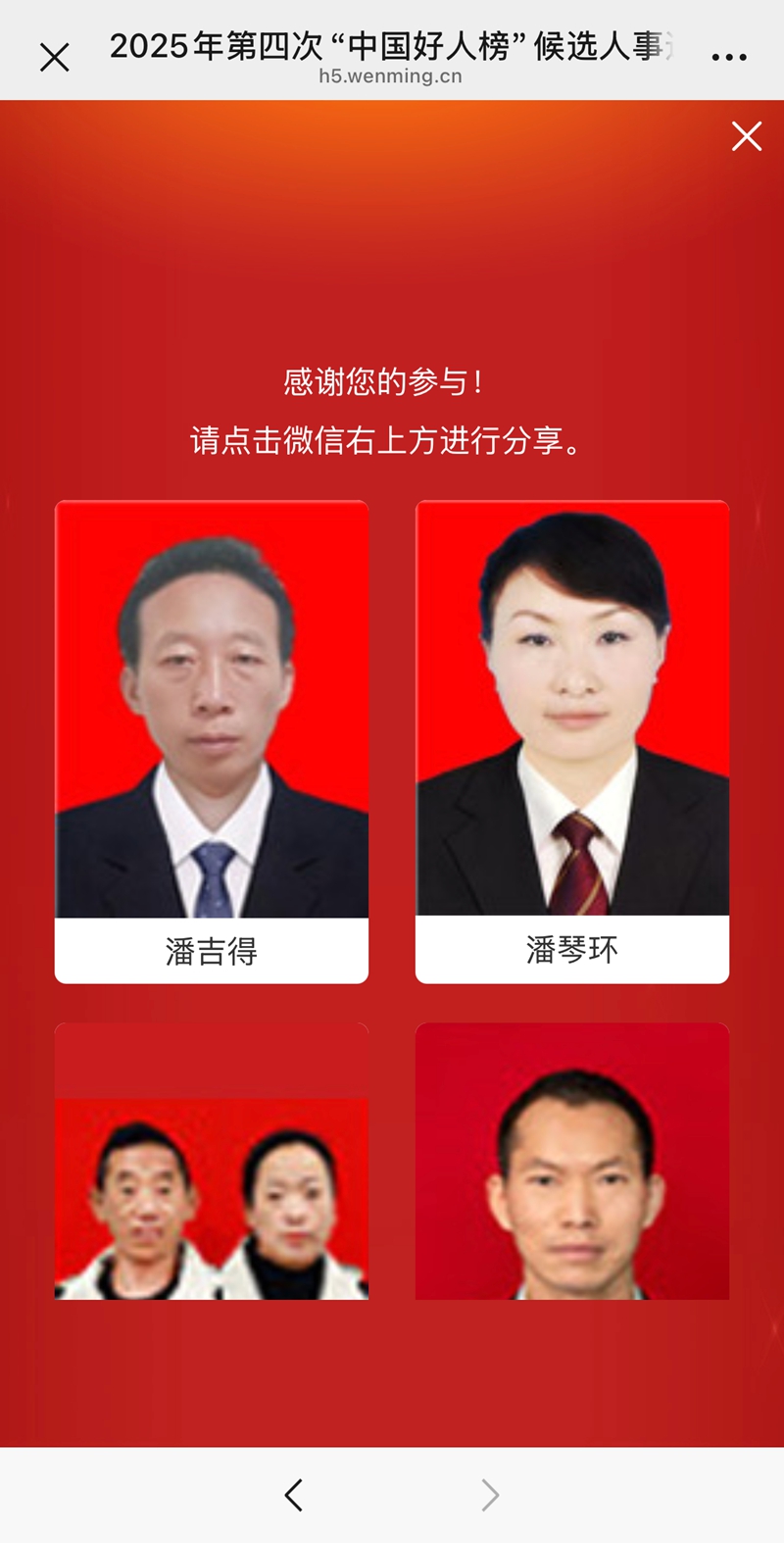Viewport: 784px width, 1543px height.
Task: Open candidate card for 潘吉得
Action: tap(212, 741)
